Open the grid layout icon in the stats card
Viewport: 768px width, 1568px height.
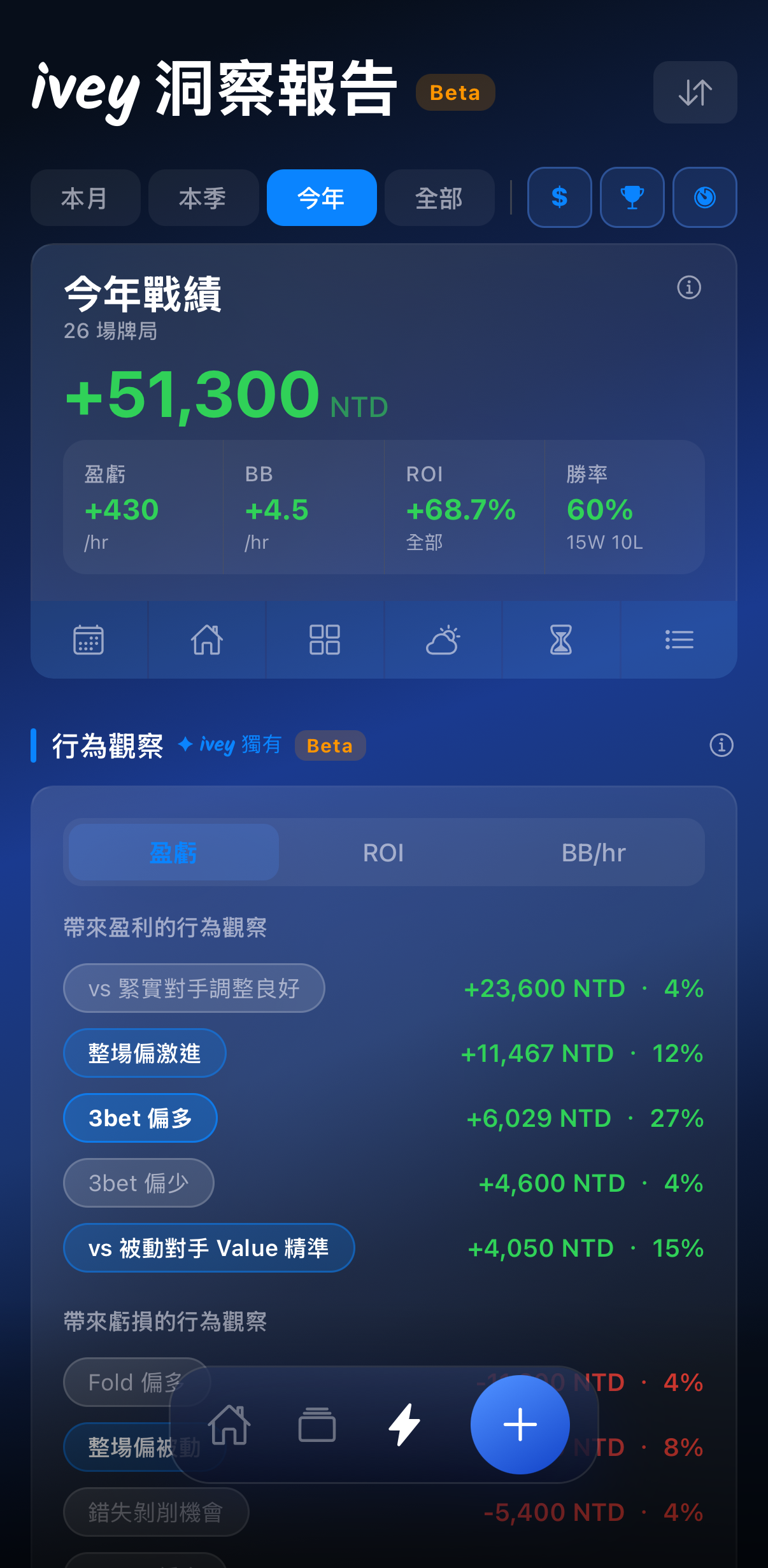(325, 640)
